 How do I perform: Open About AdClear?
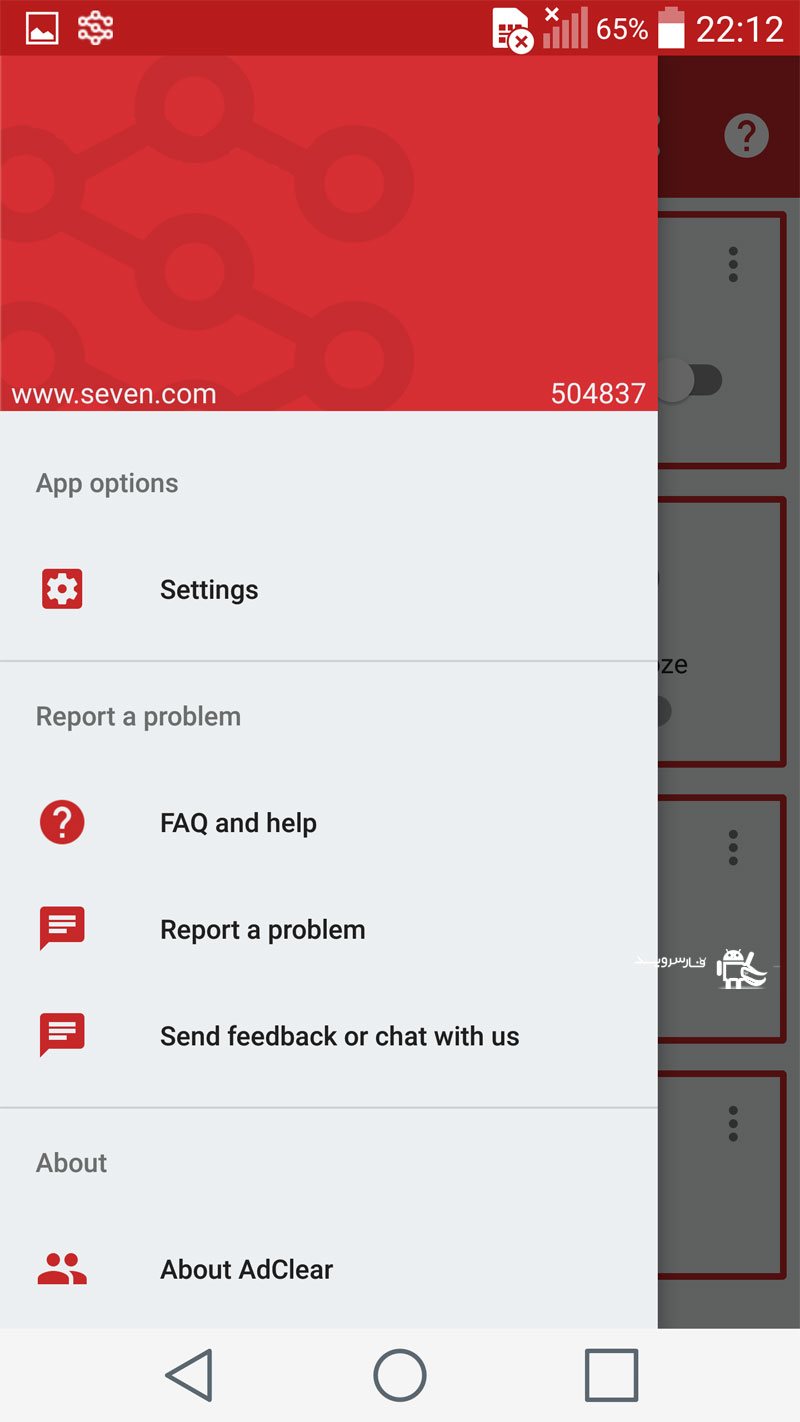[328, 1270]
